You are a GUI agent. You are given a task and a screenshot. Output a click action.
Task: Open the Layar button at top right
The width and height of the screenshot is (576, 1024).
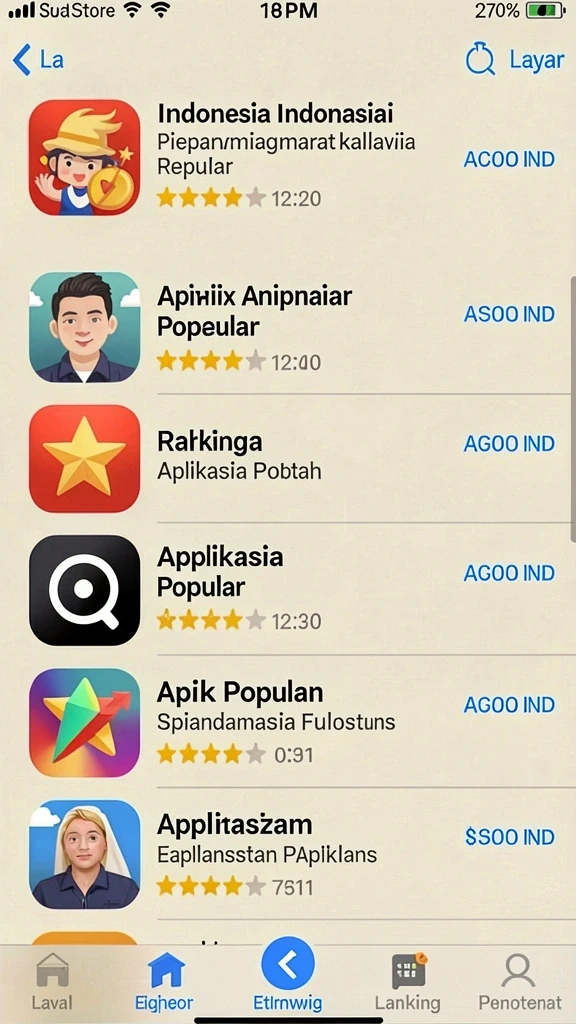click(x=515, y=60)
